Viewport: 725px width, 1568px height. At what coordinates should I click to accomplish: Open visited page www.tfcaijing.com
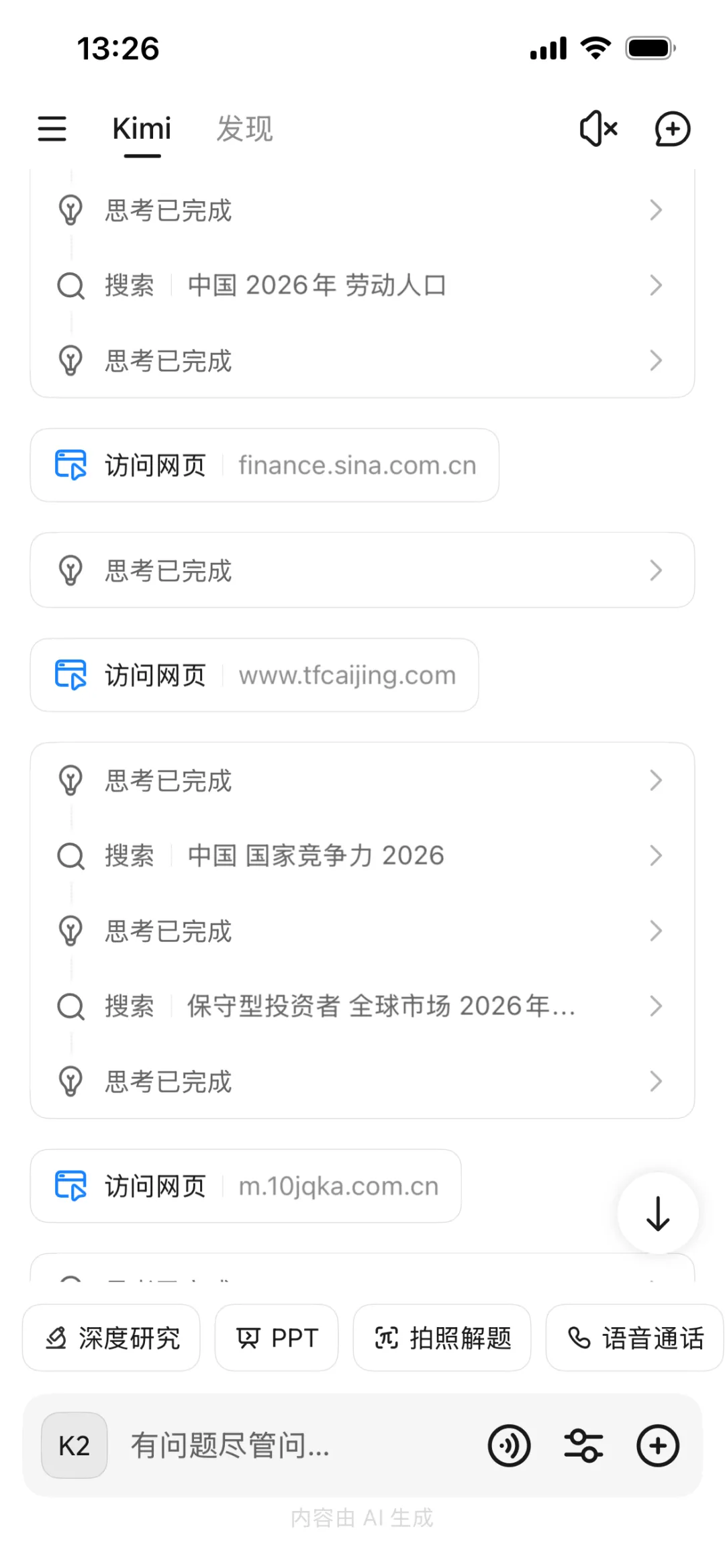(x=254, y=675)
